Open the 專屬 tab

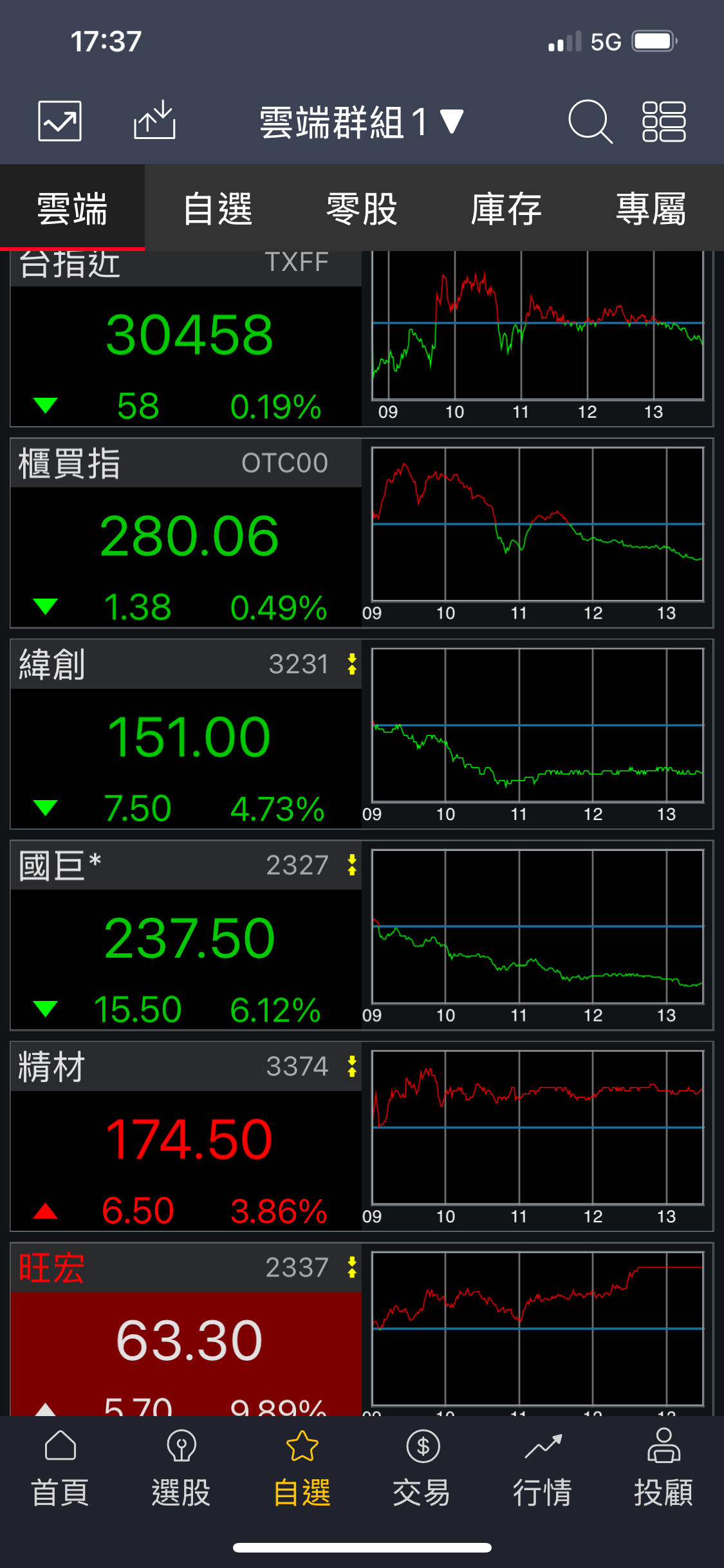(x=651, y=209)
